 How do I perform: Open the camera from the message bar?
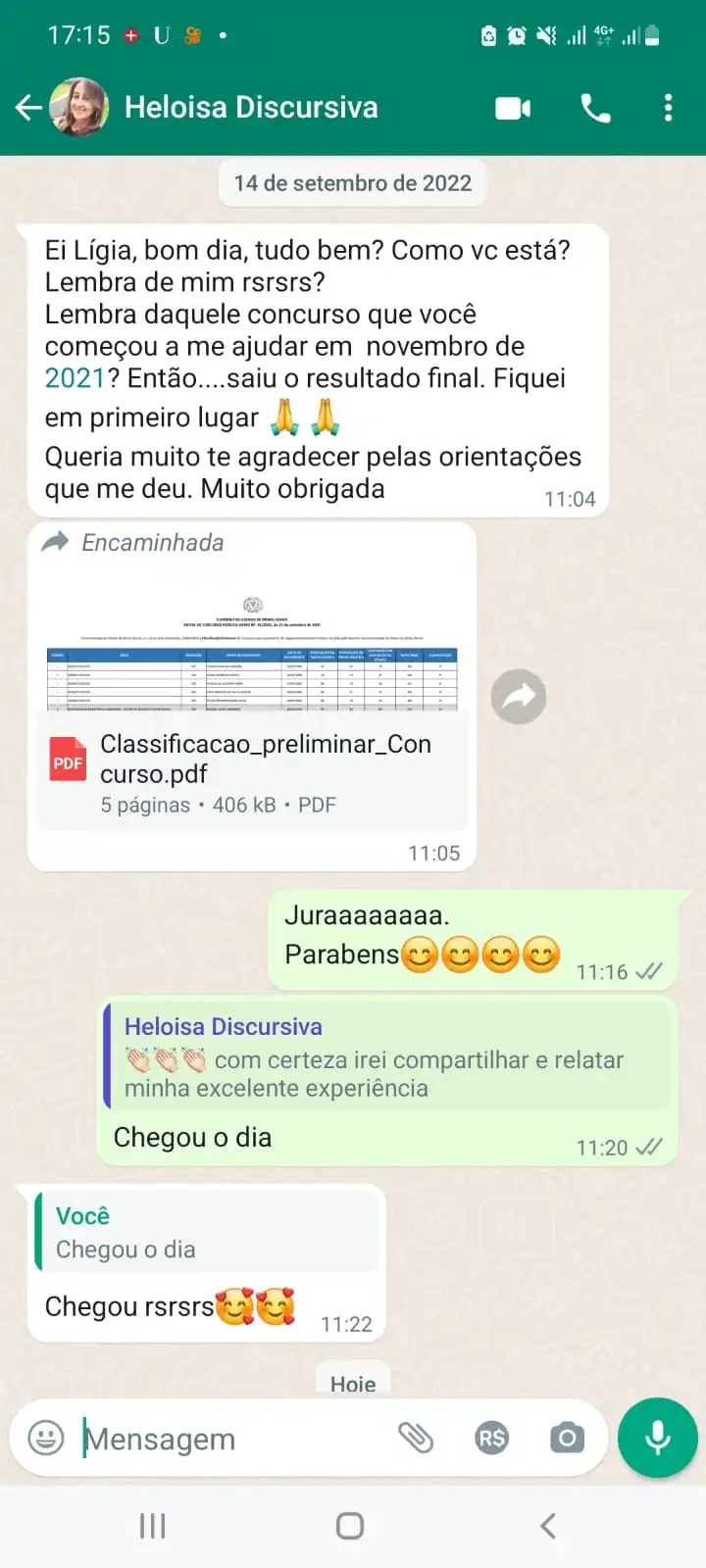[567, 1438]
